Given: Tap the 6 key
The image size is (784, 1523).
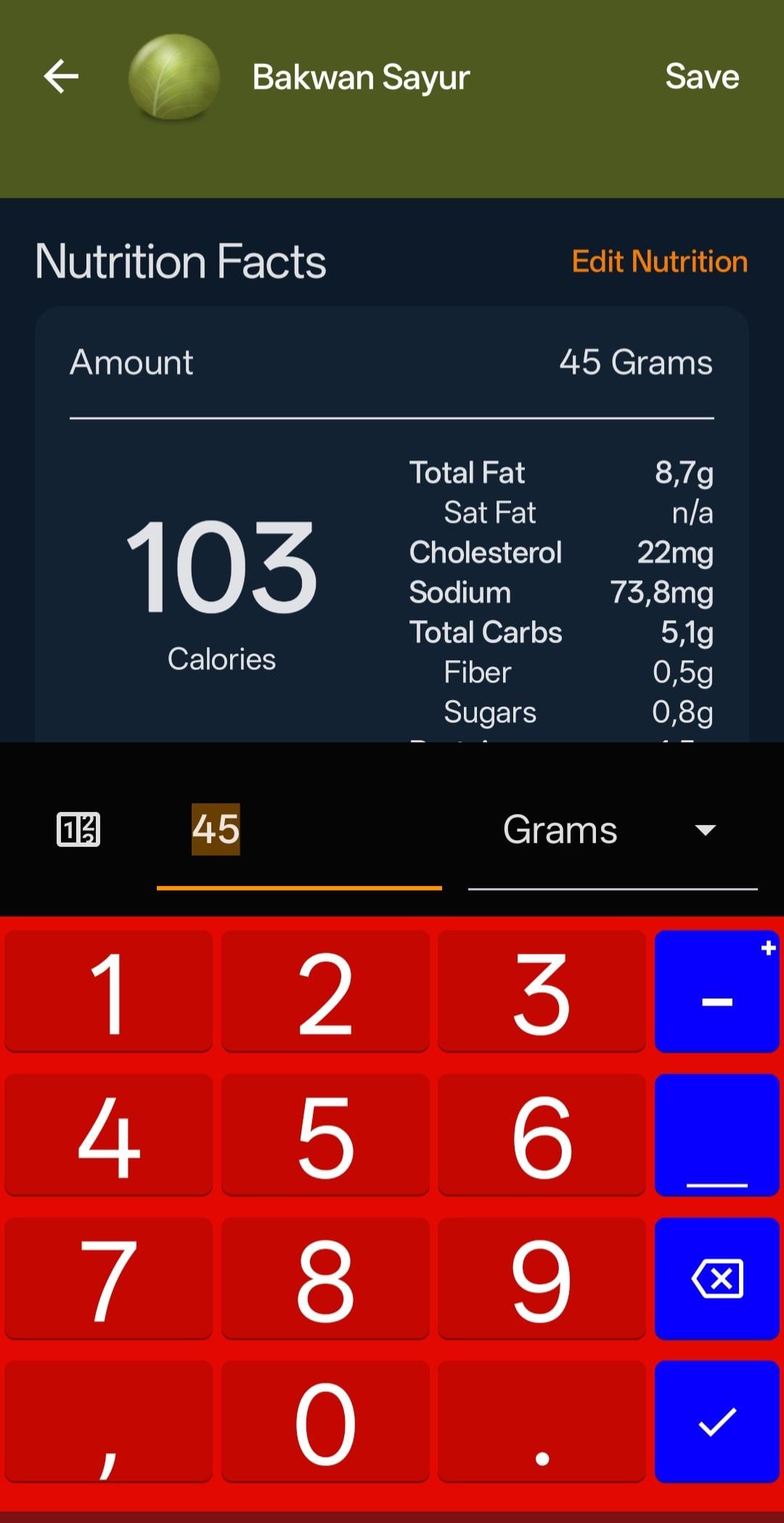Looking at the screenshot, I should [542, 1134].
